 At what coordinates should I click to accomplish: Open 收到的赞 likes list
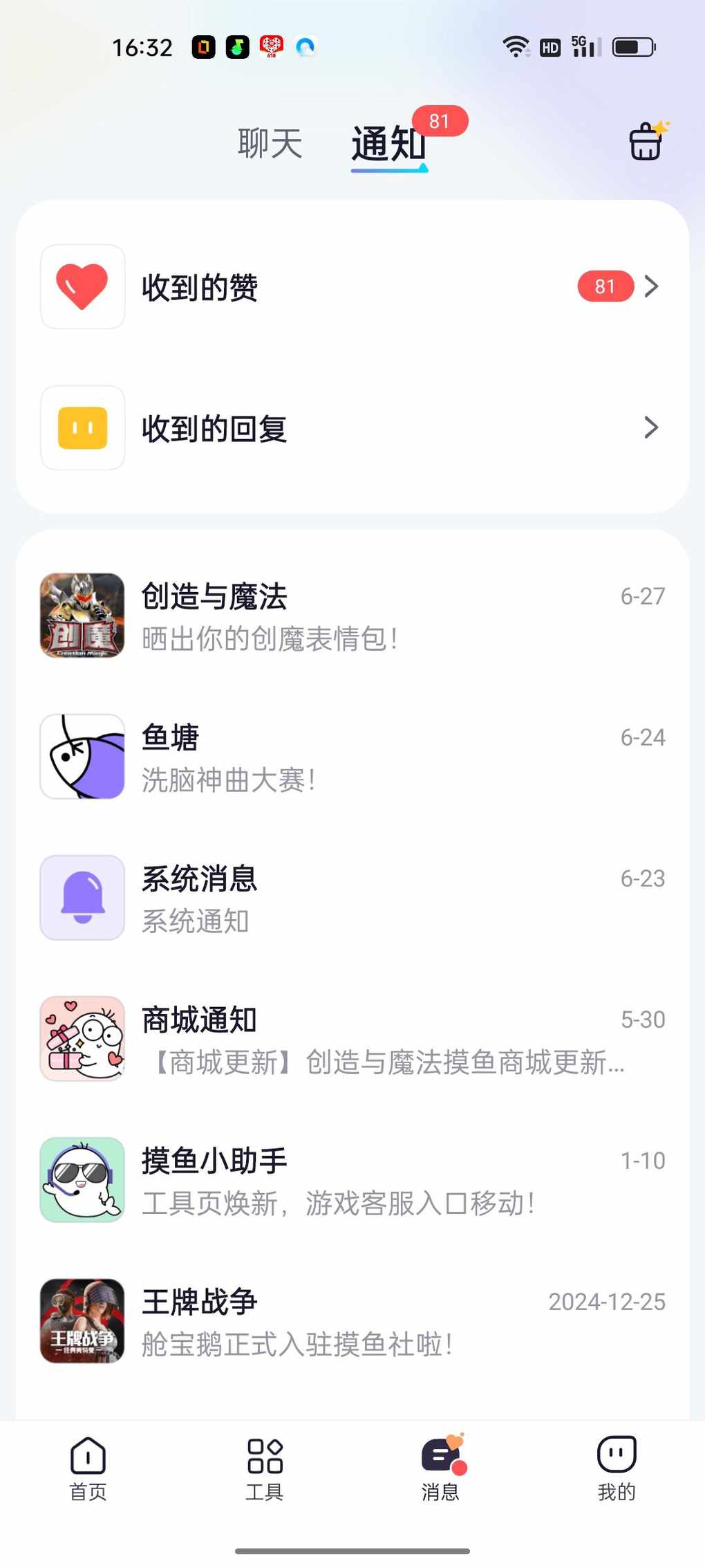pyautogui.click(x=352, y=286)
